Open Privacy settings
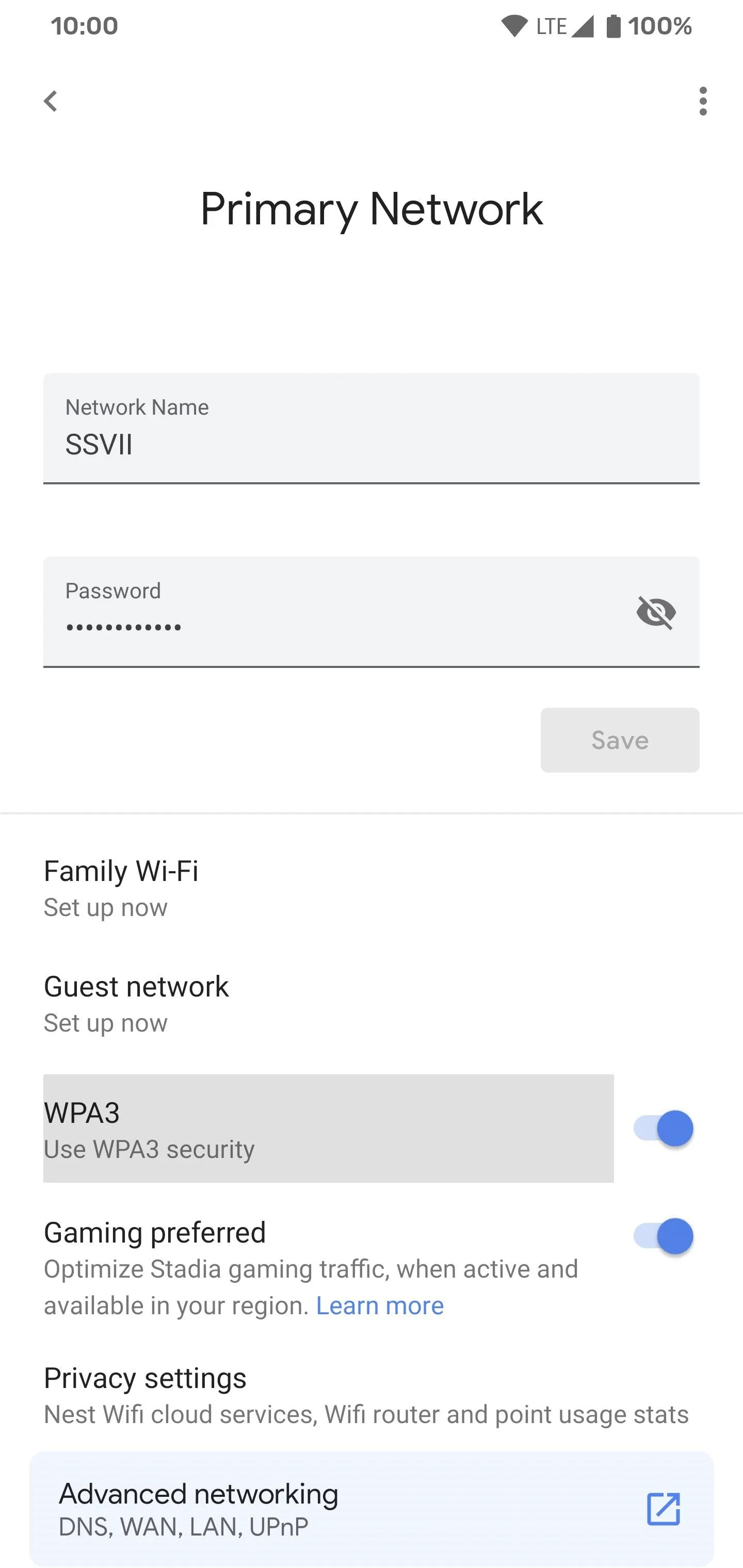Image resolution: width=743 pixels, height=1568 pixels. 371,1395
